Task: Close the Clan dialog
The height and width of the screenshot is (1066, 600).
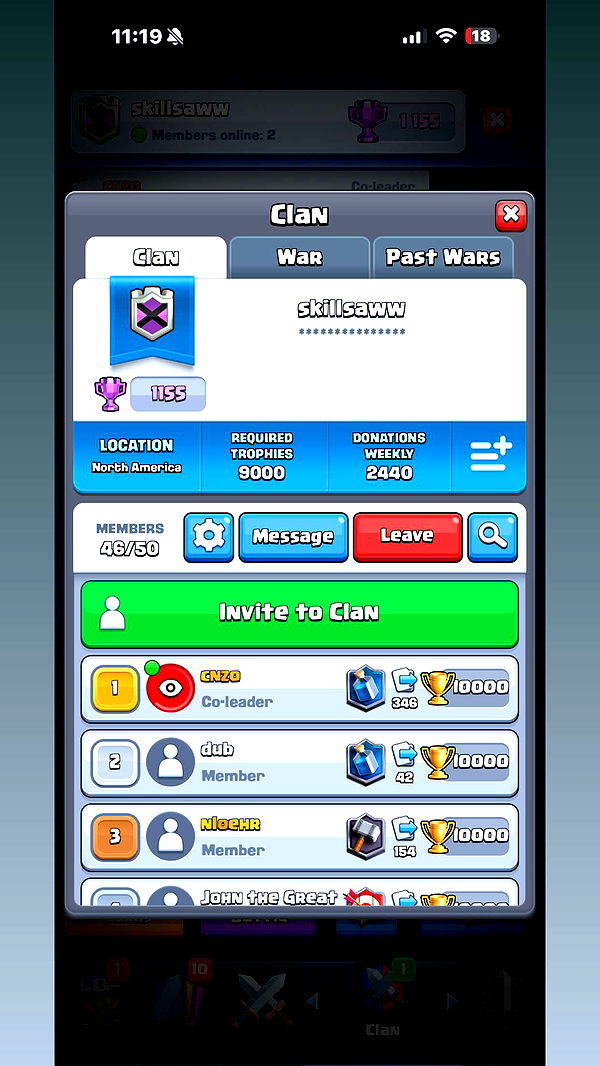Action: point(511,214)
